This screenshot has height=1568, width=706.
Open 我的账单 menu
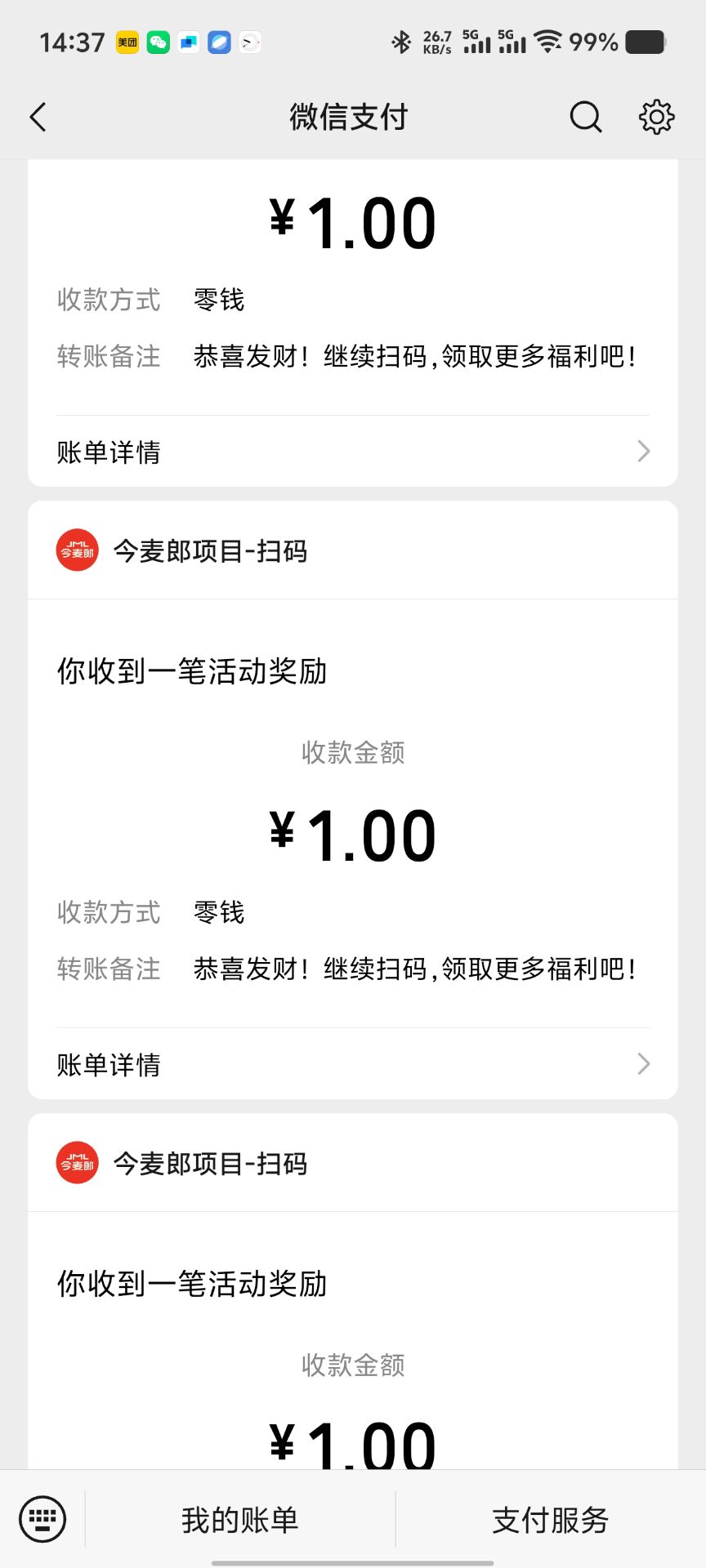click(240, 1520)
